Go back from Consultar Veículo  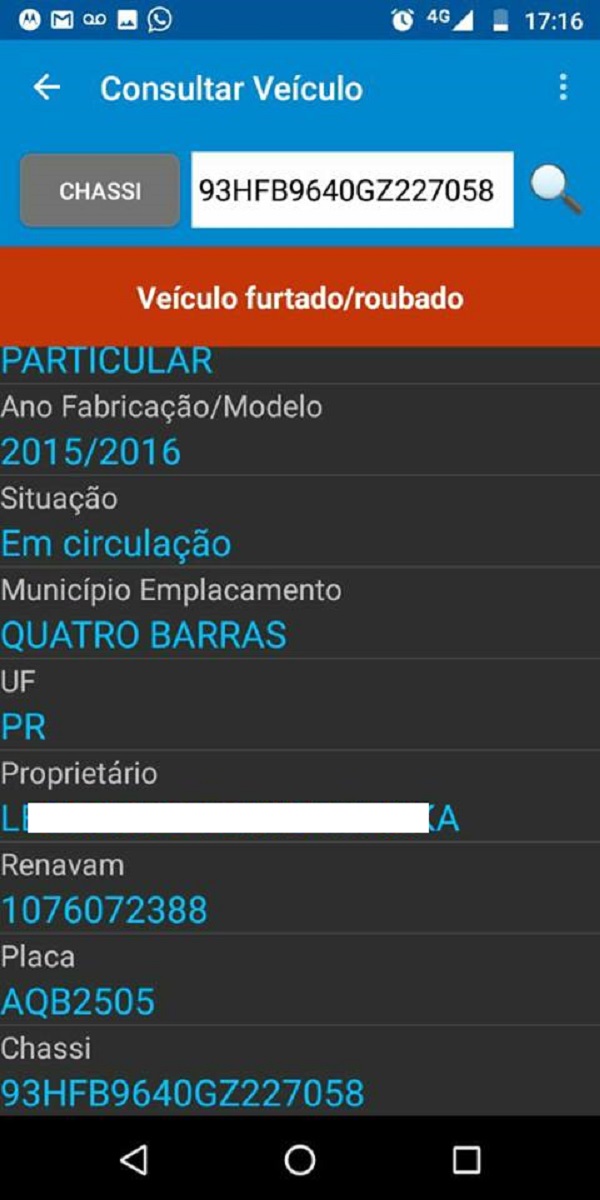pos(47,88)
